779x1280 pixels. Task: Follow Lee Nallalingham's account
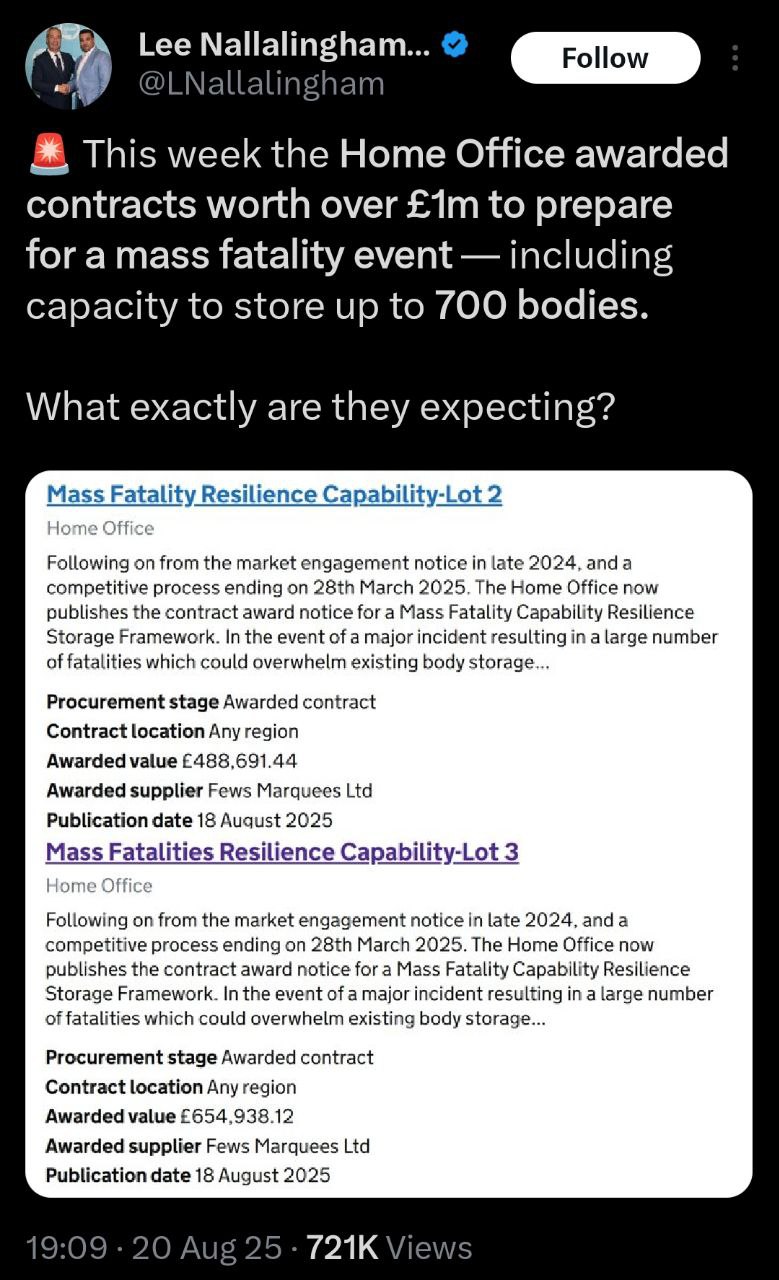(605, 58)
